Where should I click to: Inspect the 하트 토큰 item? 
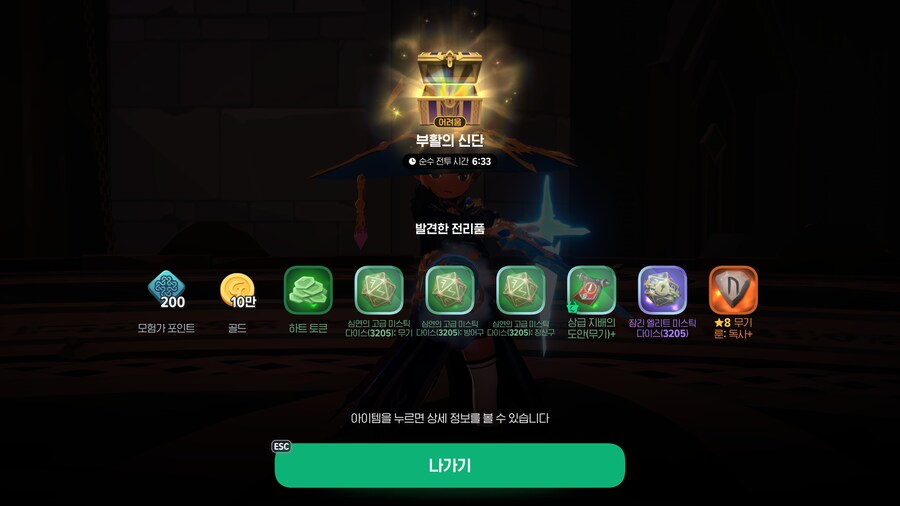(x=308, y=290)
